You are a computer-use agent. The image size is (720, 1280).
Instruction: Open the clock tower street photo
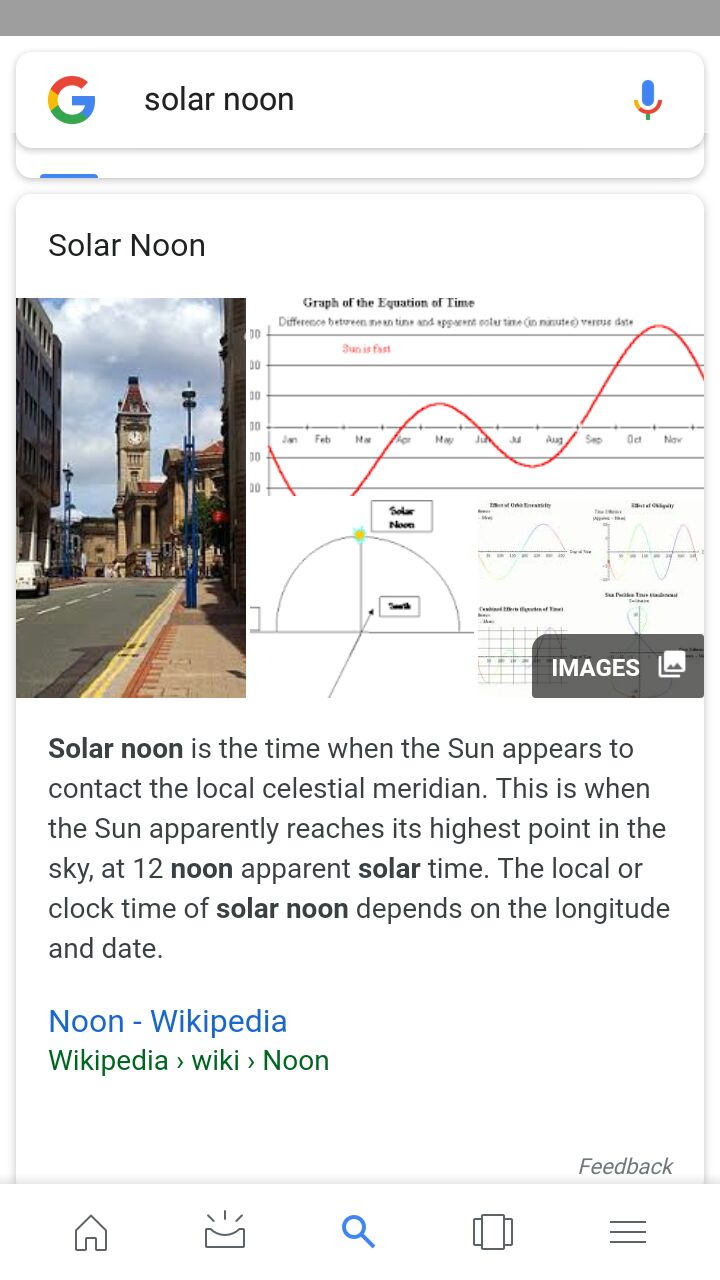point(131,497)
